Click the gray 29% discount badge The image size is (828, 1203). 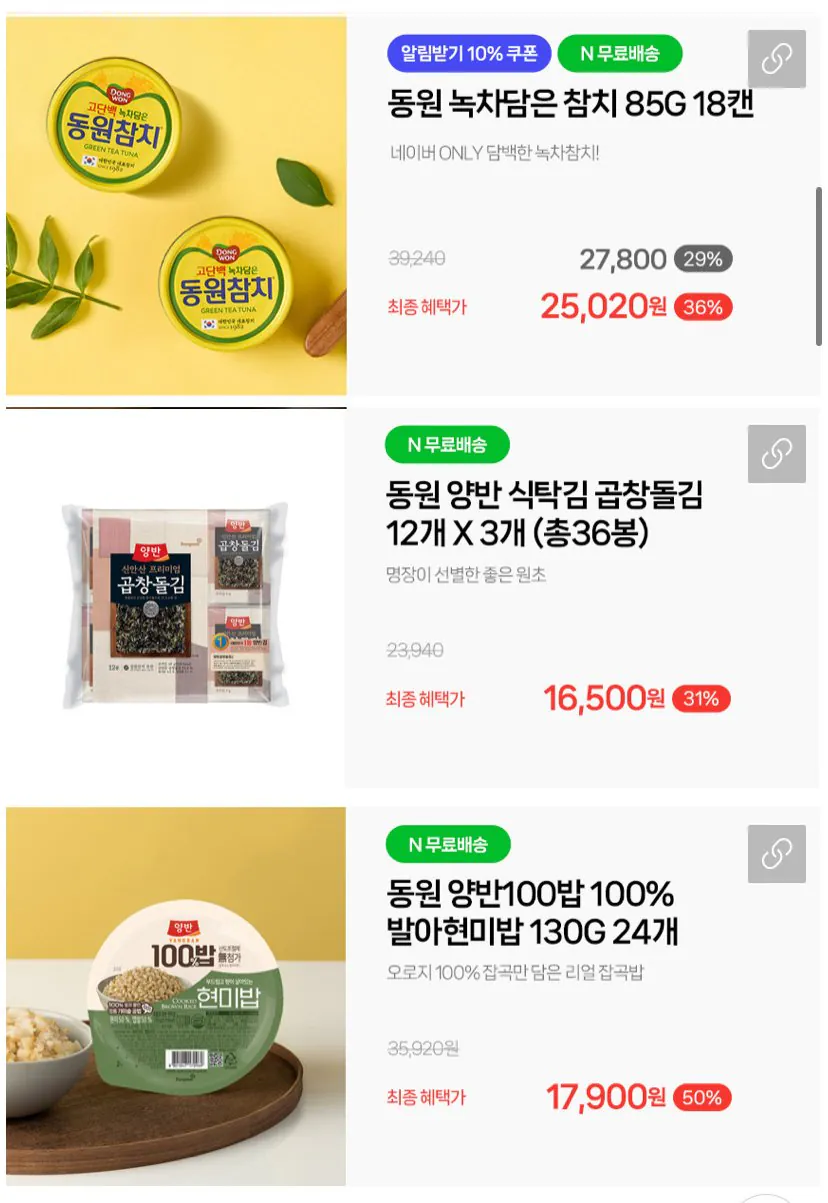pyautogui.click(x=704, y=259)
